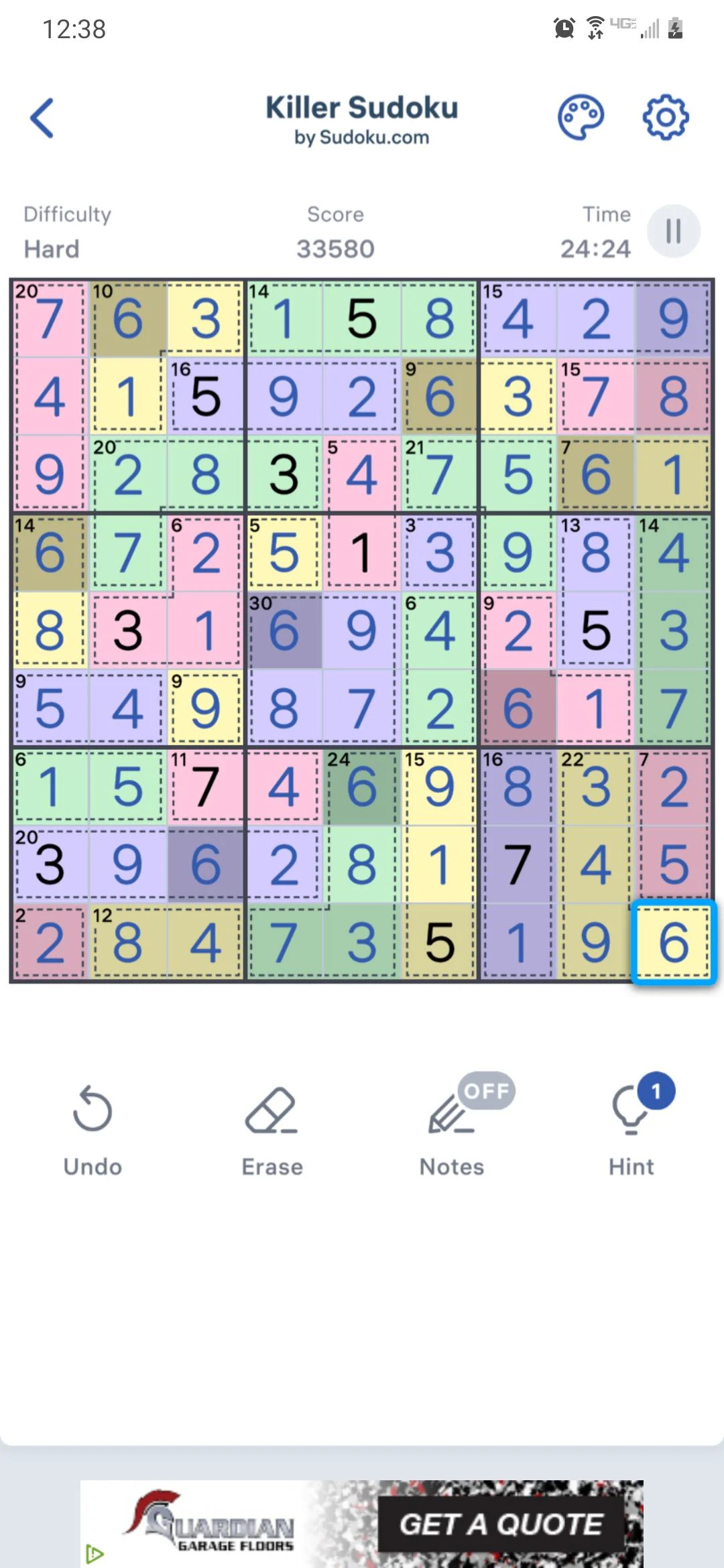Tap the Wi-Fi status toggle
This screenshot has height=1568, width=724.
594,27
